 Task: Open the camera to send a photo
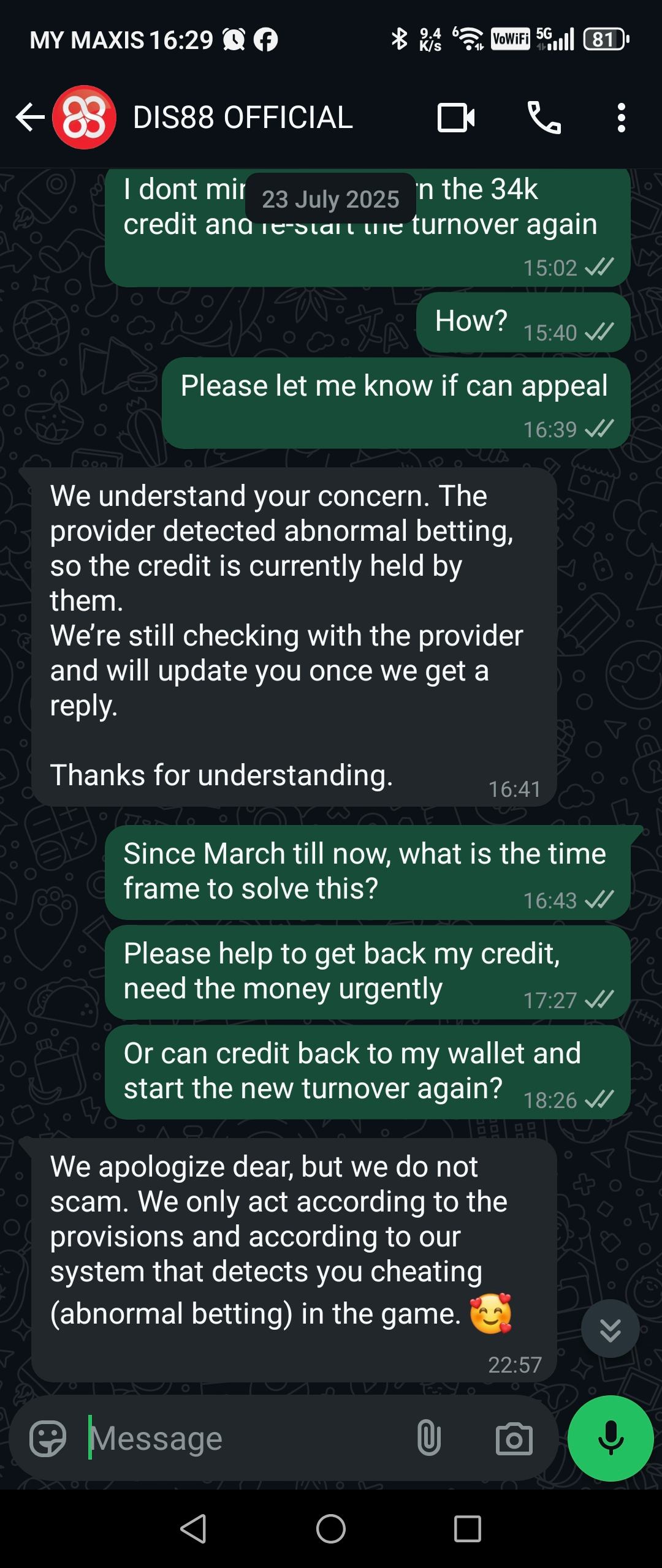pos(514,1438)
